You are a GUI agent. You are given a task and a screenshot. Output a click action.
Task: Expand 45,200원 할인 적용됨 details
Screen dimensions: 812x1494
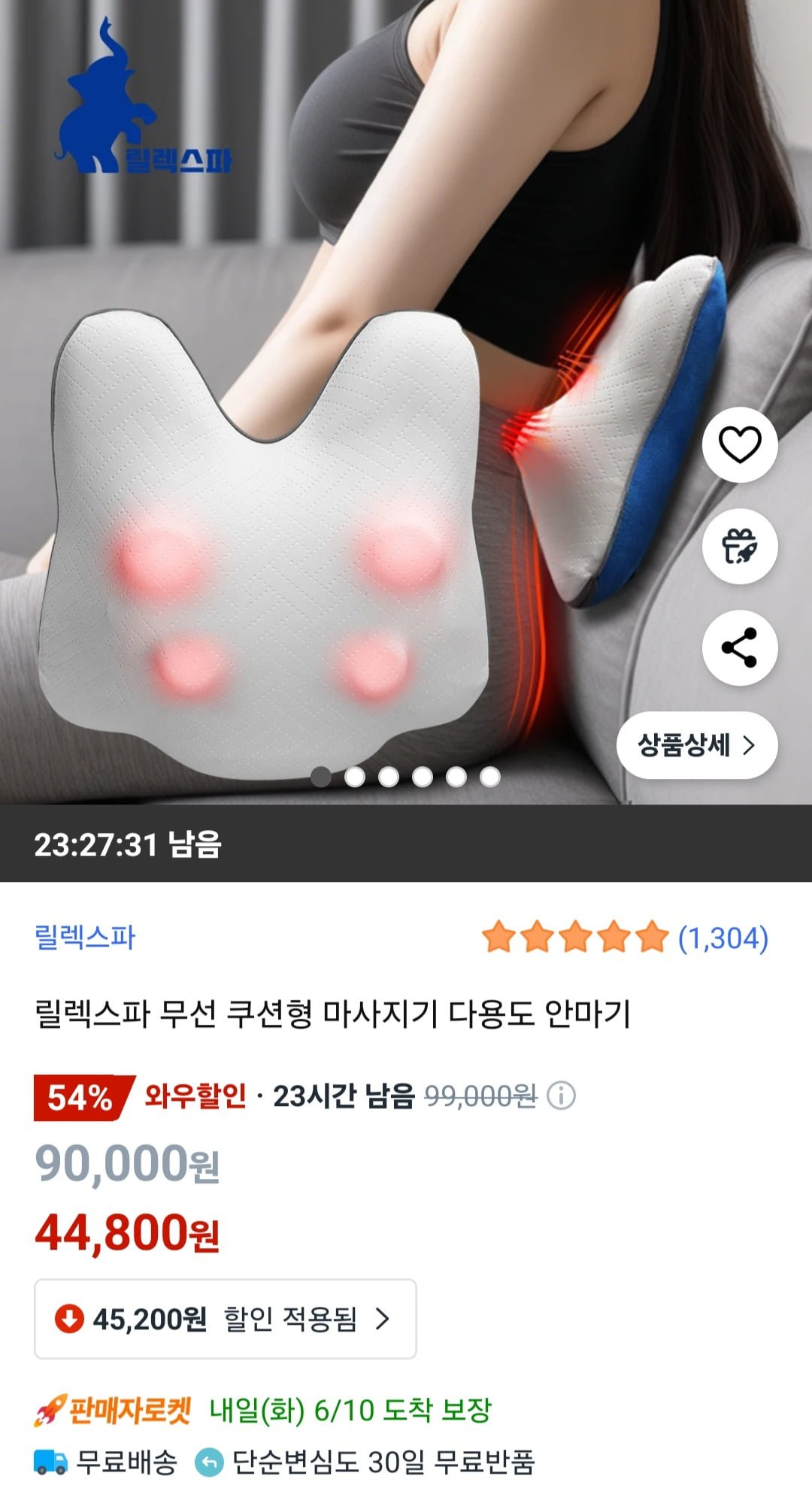[225, 1319]
